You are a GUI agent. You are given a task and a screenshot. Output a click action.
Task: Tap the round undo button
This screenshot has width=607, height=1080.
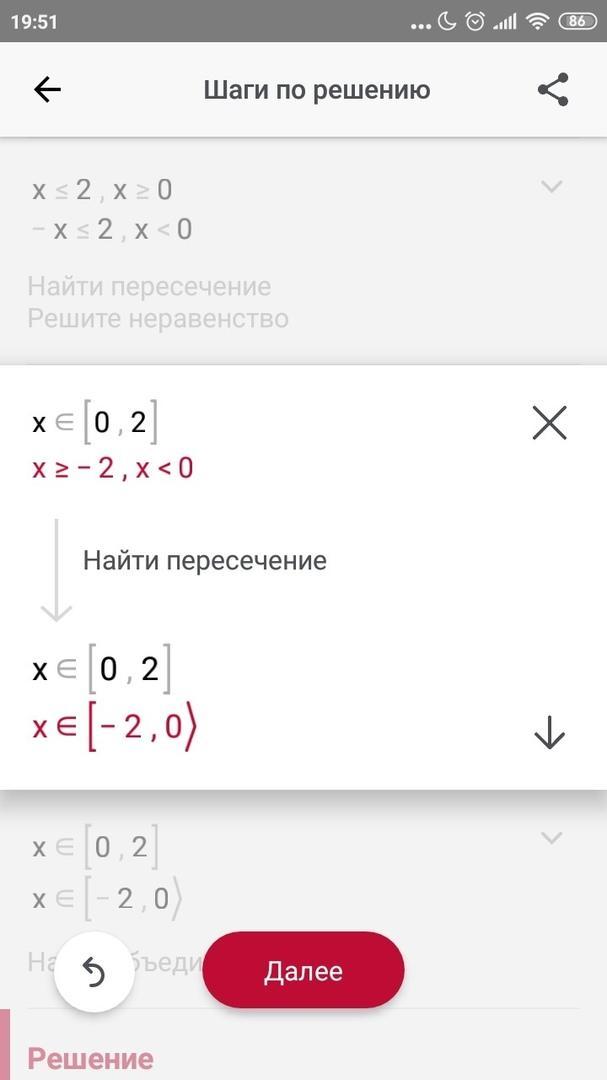pyautogui.click(x=93, y=972)
